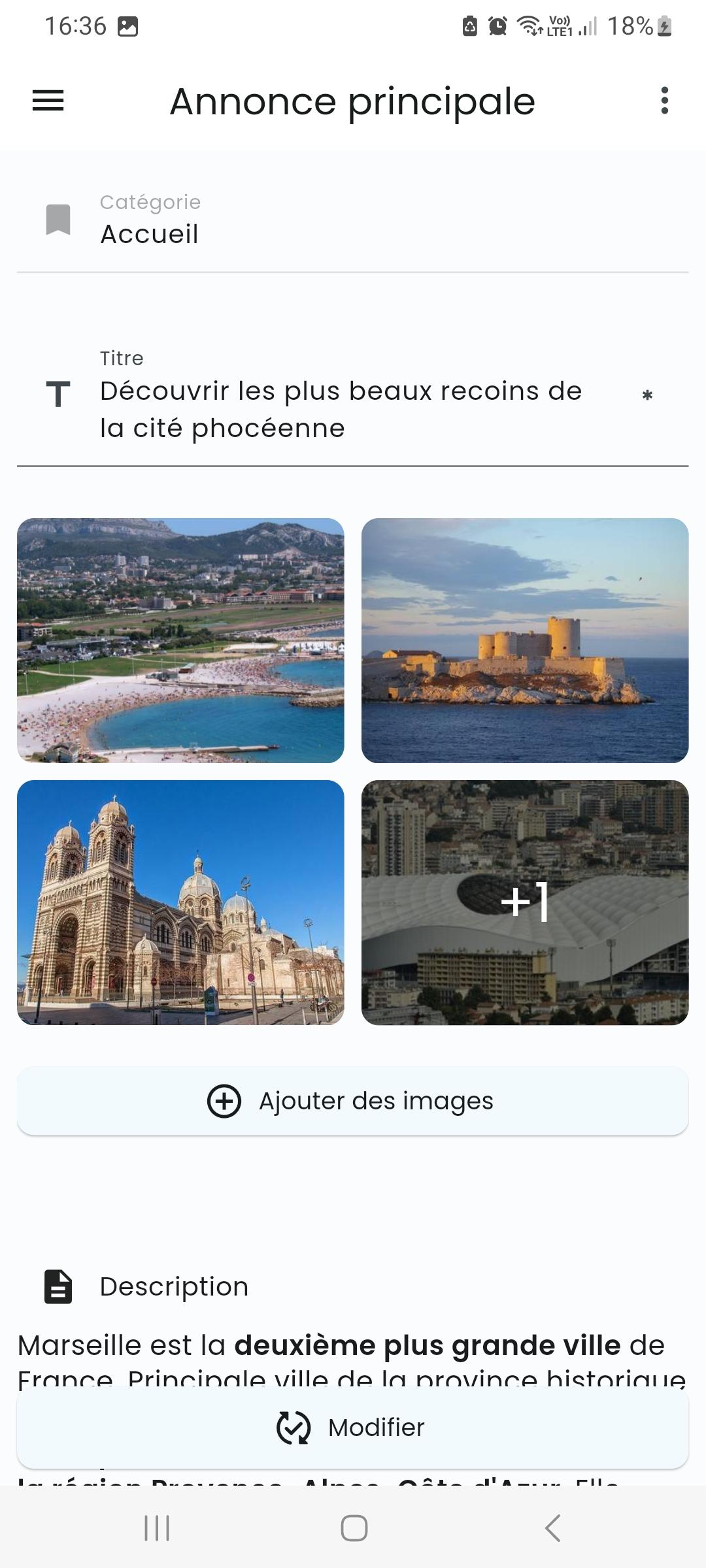
Task: Open the cathedral photo
Action: 180,902
